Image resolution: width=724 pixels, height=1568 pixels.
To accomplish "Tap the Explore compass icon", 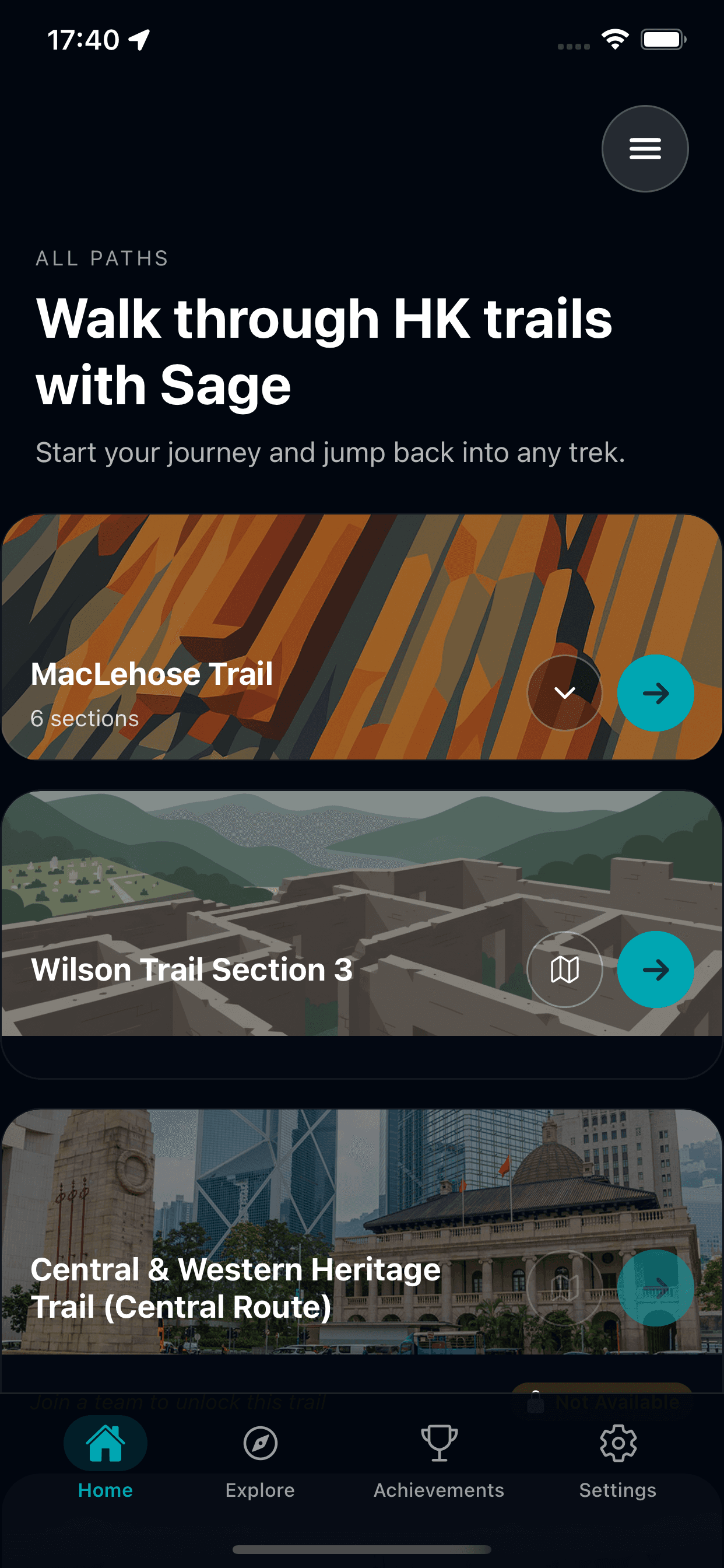I will click(x=259, y=1443).
